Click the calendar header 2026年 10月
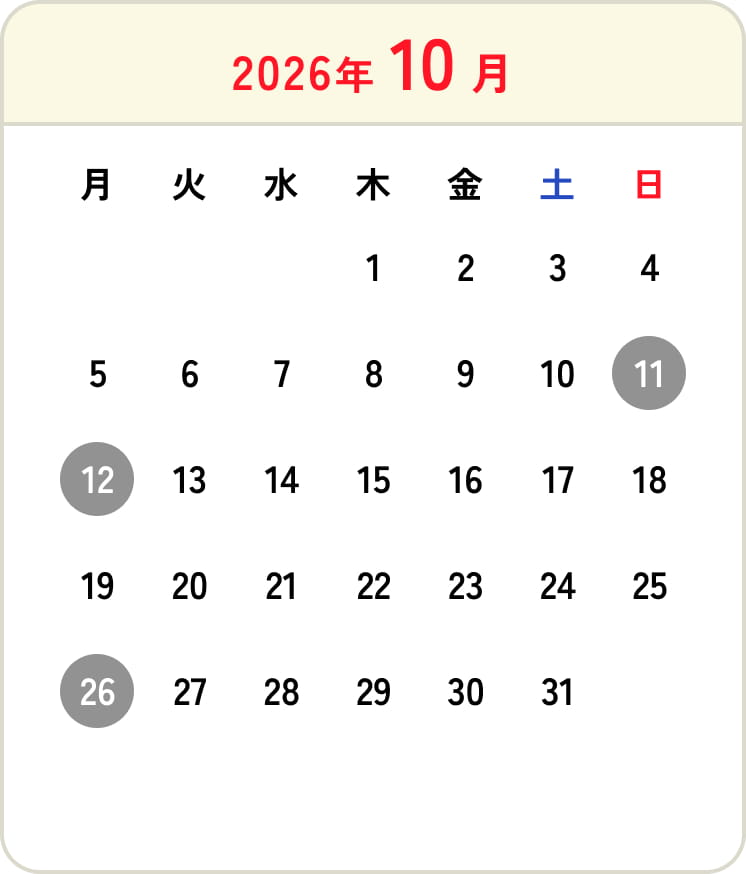 [373, 70]
